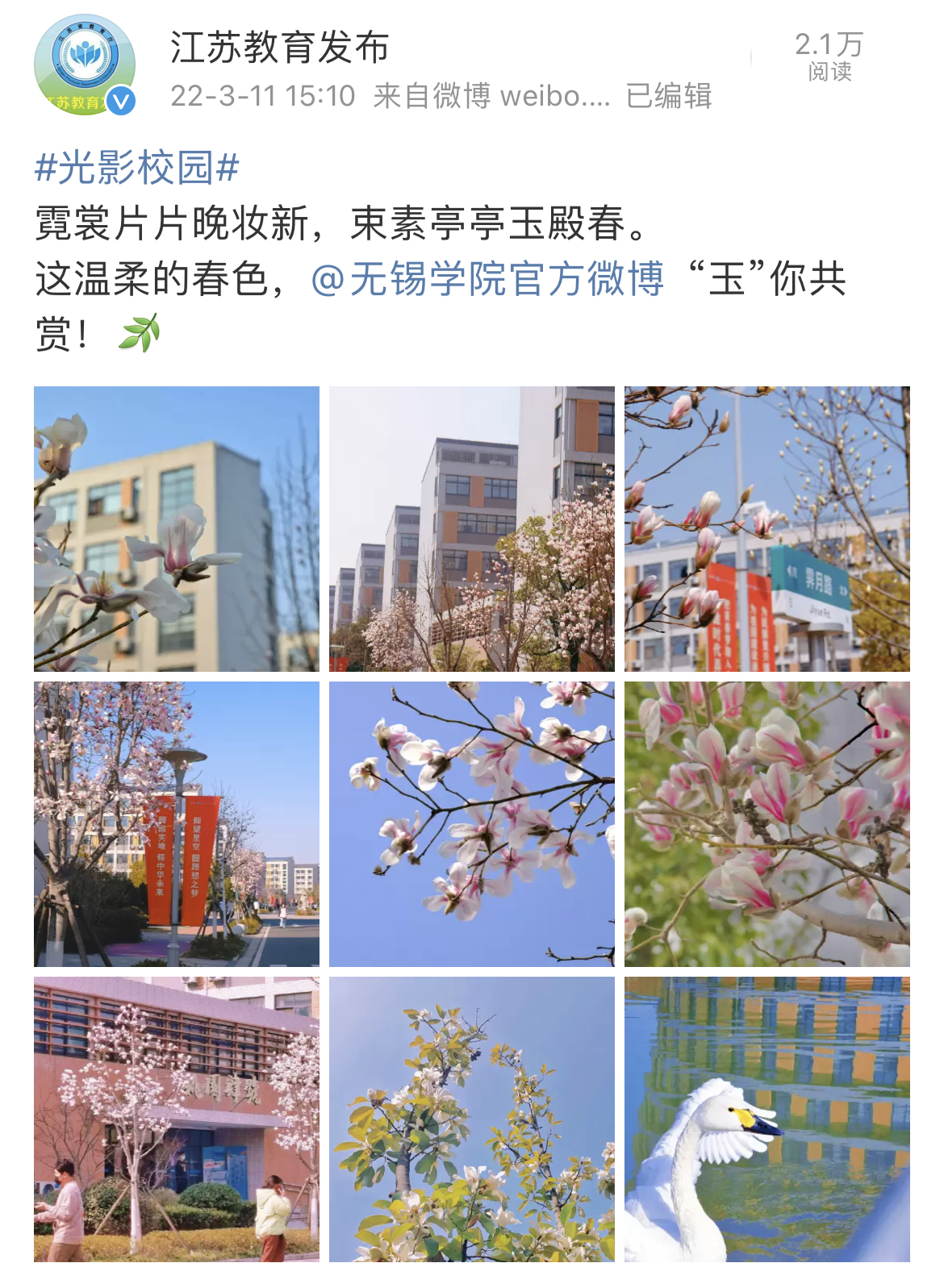Viewport: 944px width, 1288px height.
Task: Visit the @无锡学院官方微博 mention
Action: (x=487, y=279)
